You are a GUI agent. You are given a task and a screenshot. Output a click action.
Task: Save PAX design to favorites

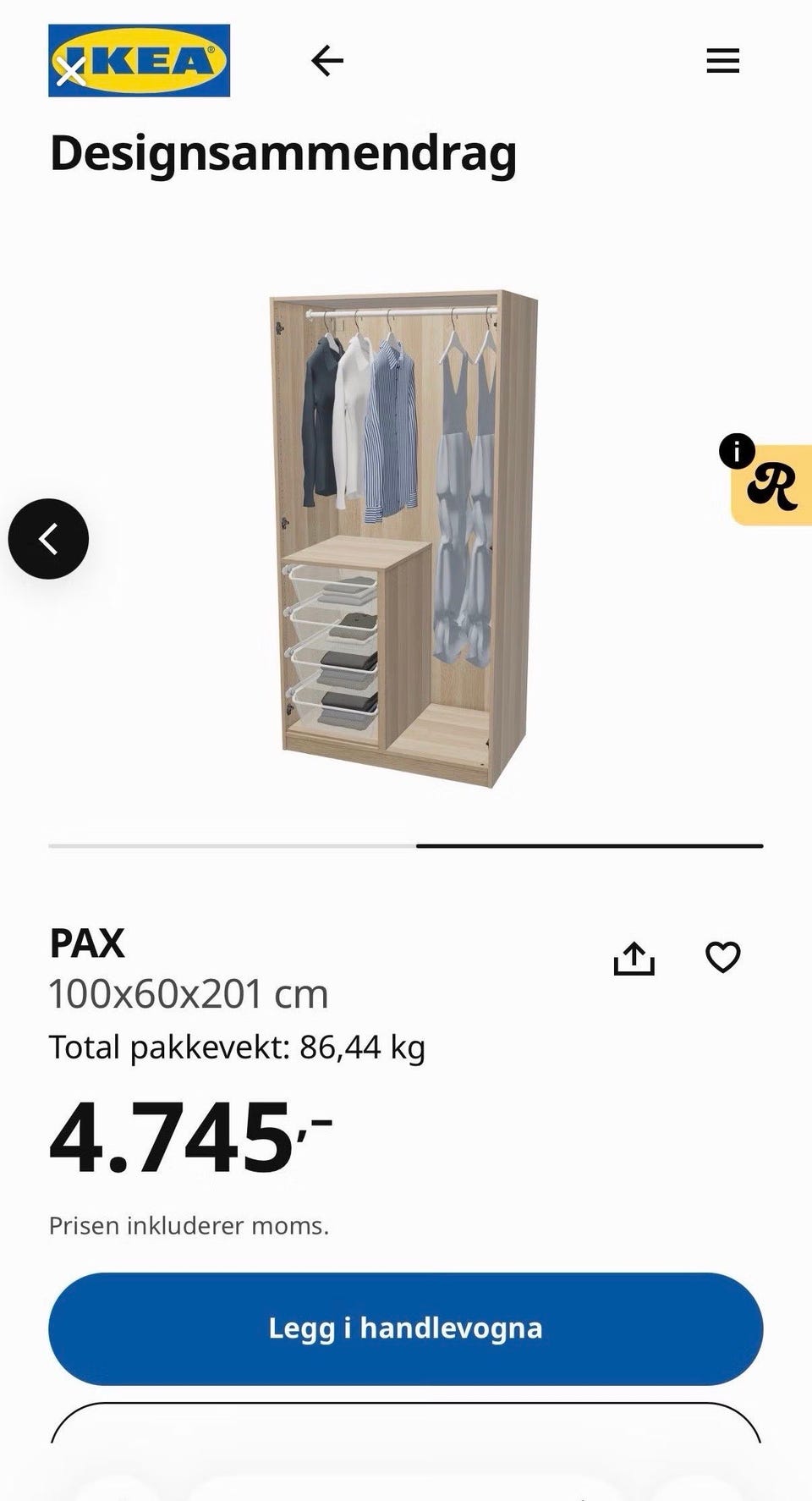[x=723, y=958]
